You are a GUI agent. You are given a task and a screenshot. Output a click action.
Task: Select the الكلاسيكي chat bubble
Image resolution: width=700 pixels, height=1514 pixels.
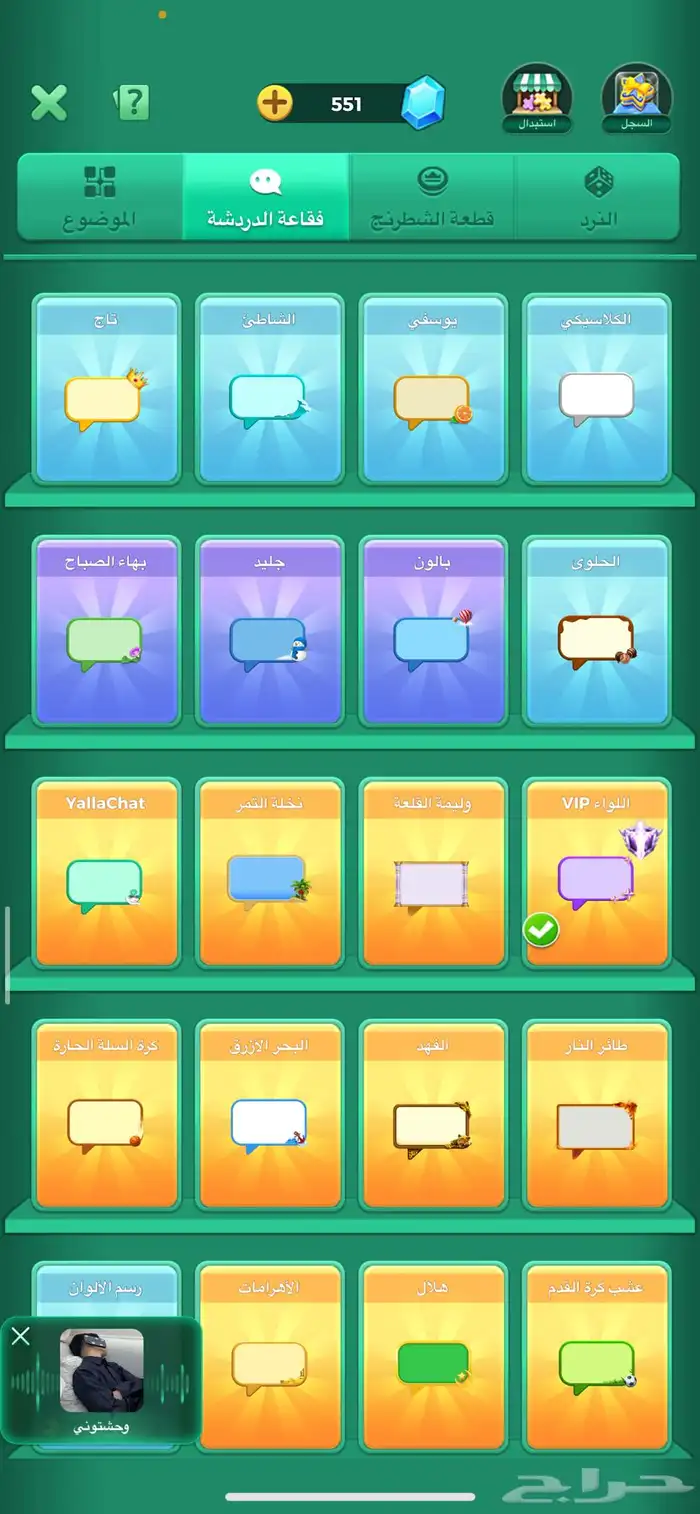coord(597,388)
